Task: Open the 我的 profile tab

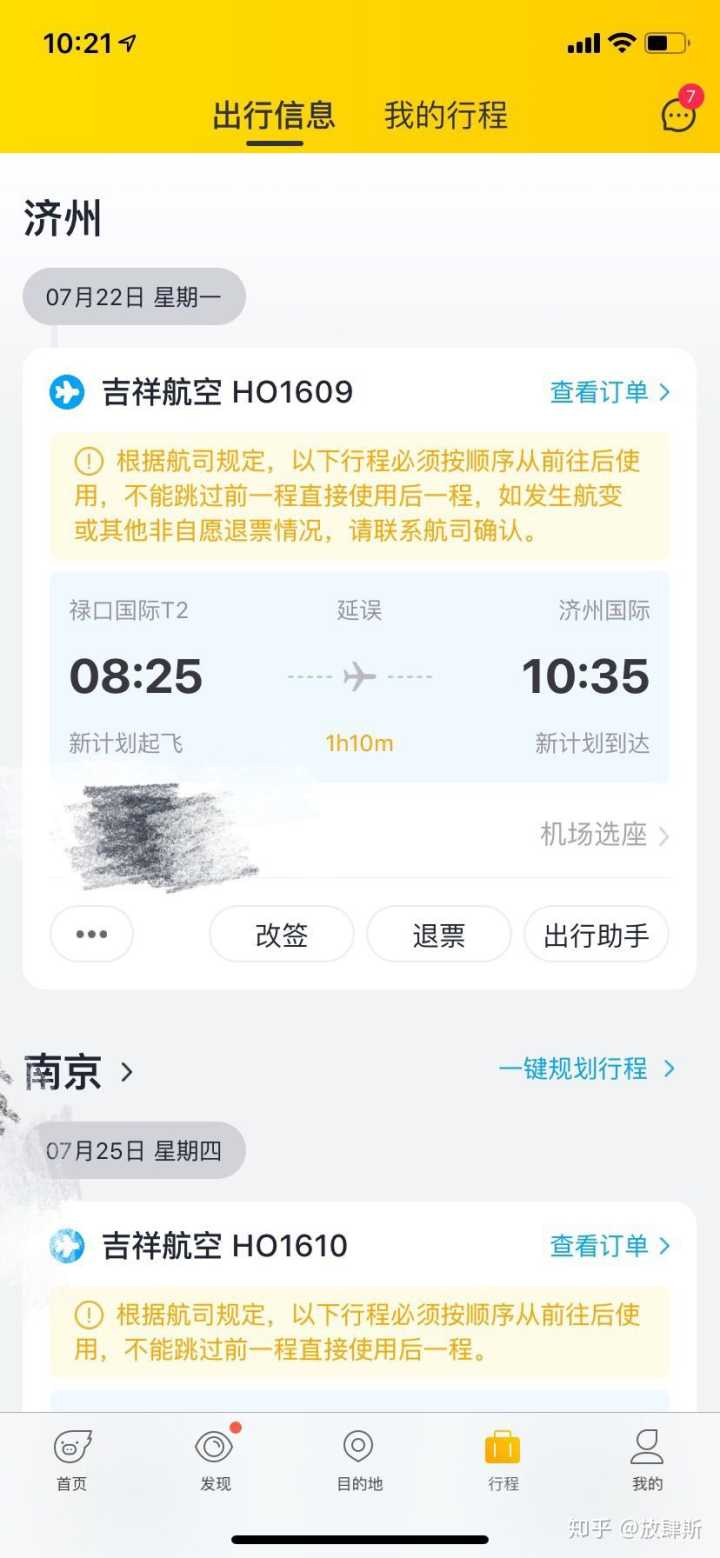Action: point(647,1460)
